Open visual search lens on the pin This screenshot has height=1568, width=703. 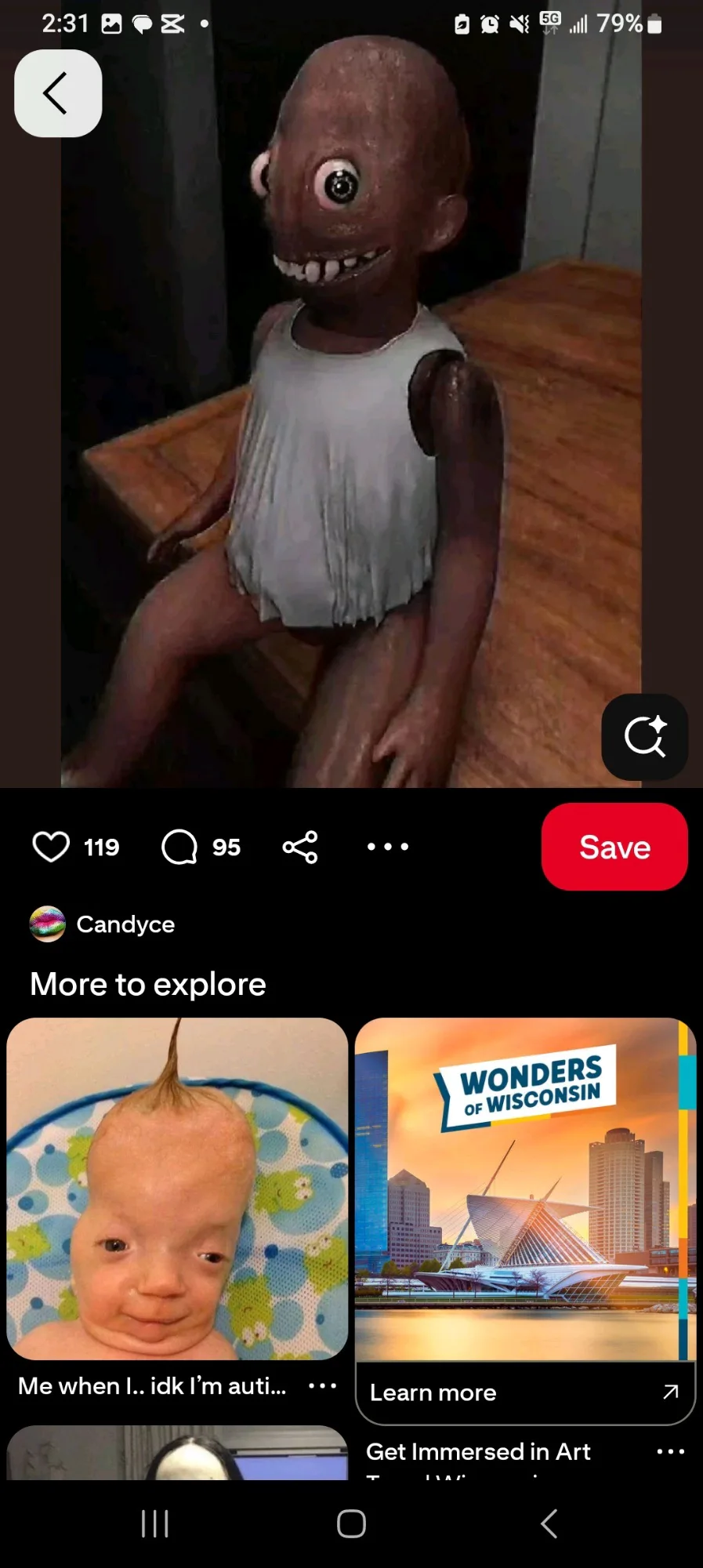pos(644,737)
